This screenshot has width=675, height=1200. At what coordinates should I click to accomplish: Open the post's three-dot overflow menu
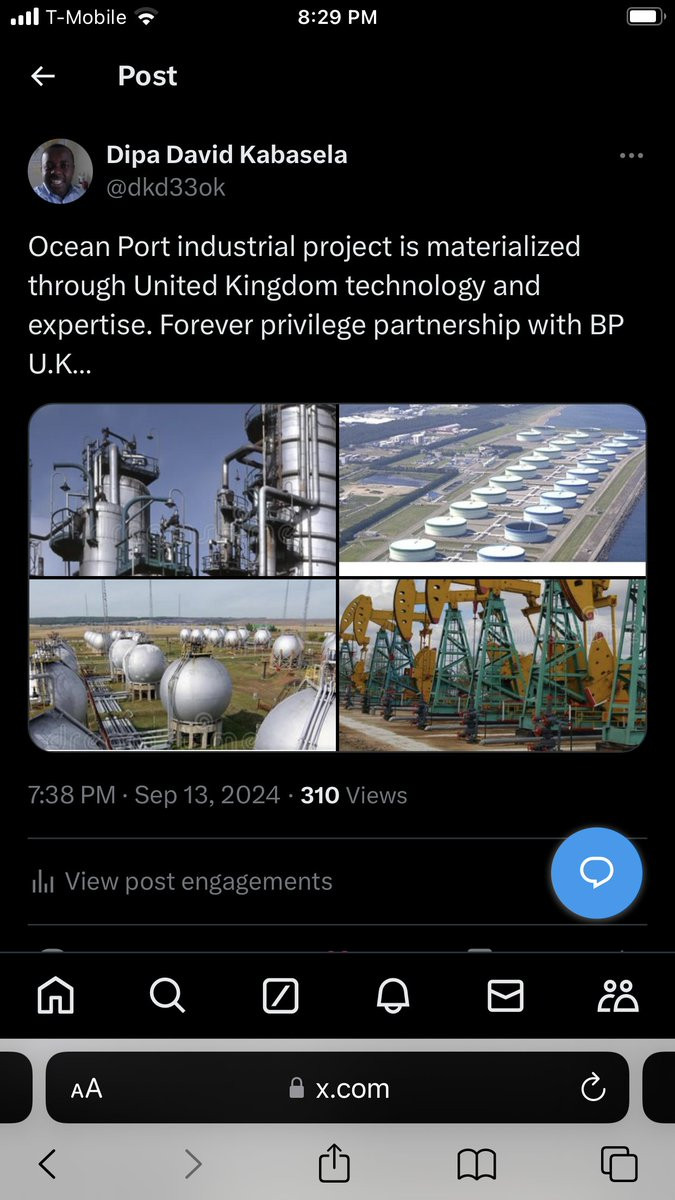[631, 156]
